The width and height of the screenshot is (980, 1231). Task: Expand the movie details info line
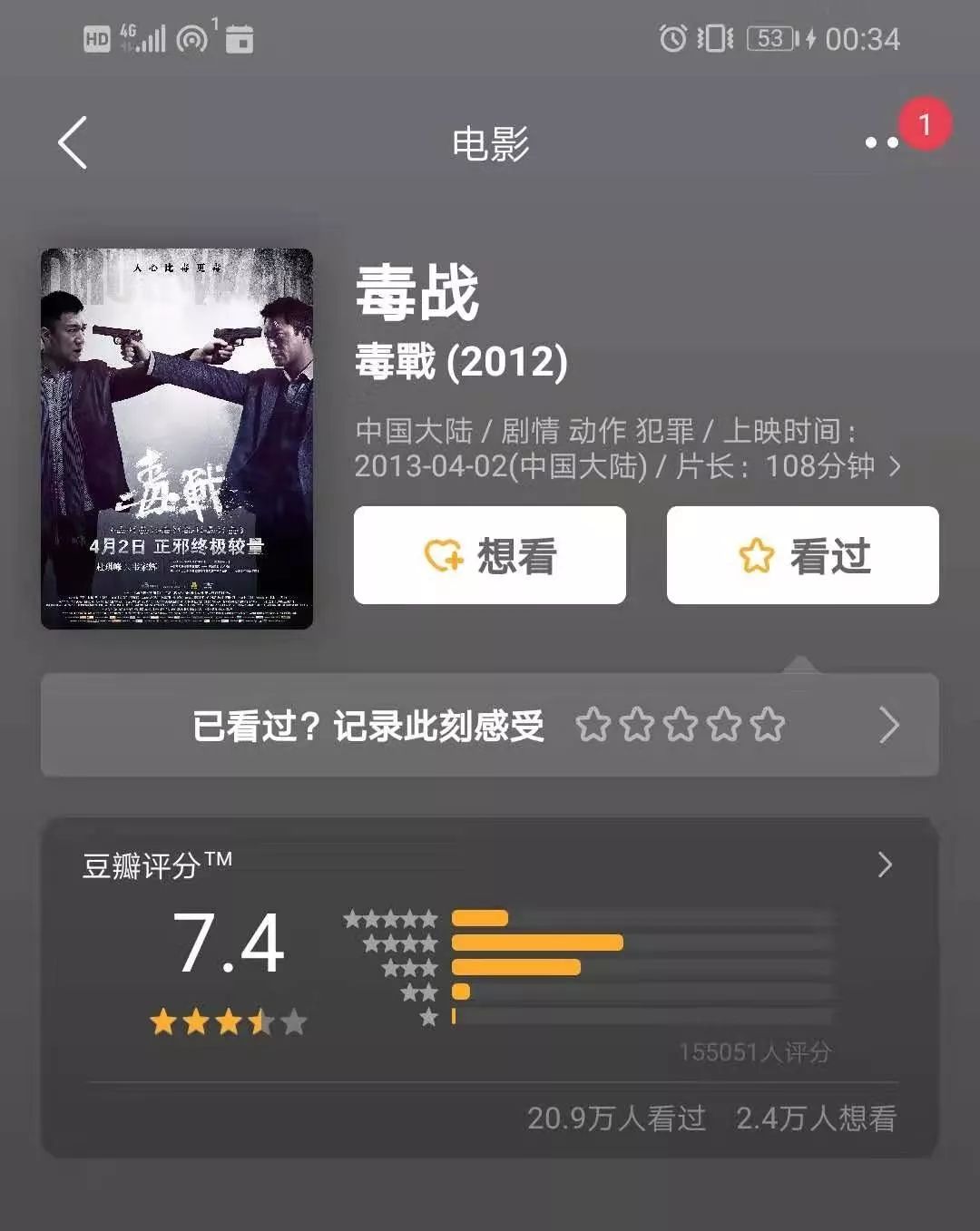[x=895, y=466]
